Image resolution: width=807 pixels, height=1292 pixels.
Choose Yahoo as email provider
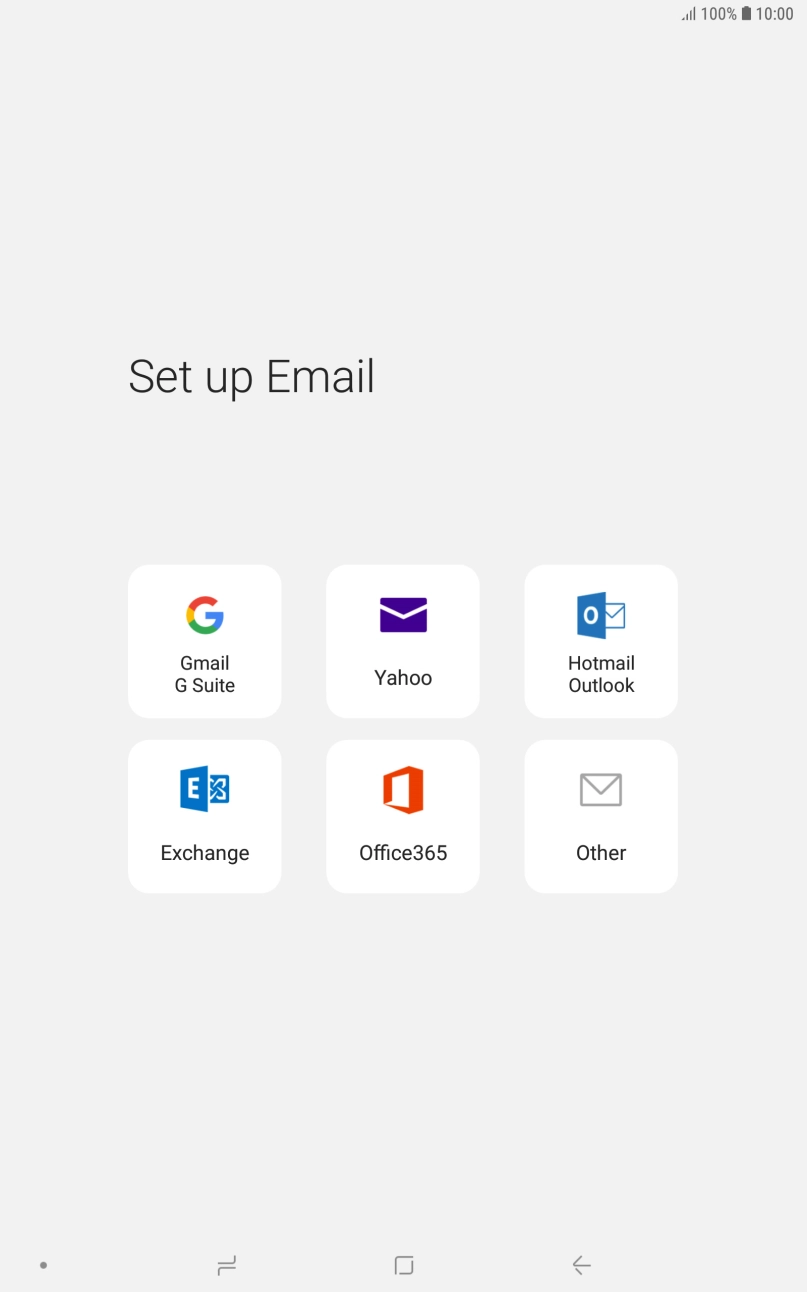tap(403, 641)
